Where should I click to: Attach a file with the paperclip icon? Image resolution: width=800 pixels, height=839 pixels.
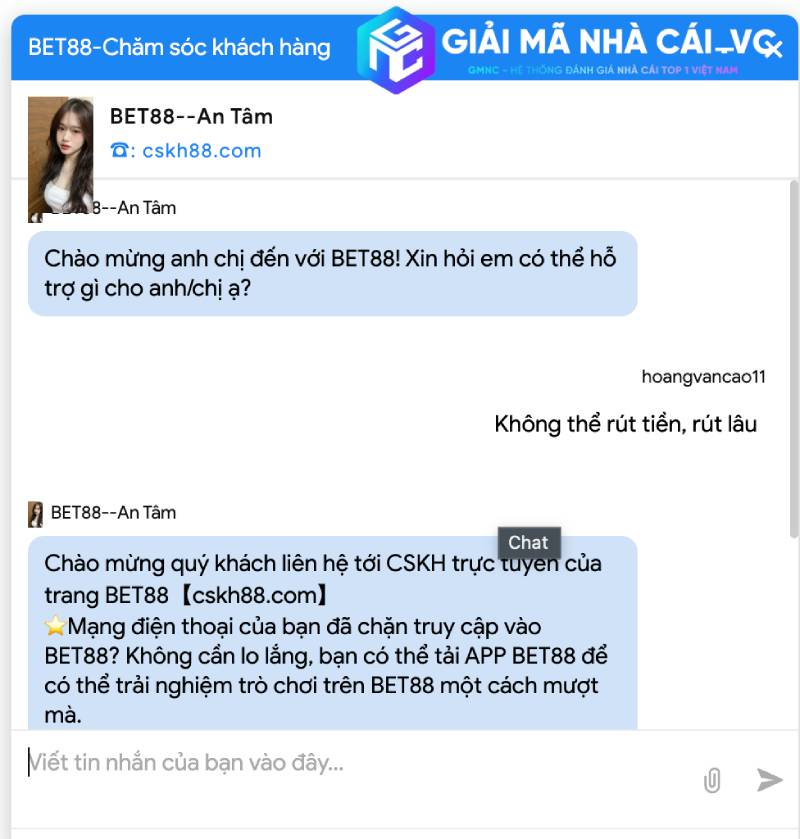click(712, 780)
